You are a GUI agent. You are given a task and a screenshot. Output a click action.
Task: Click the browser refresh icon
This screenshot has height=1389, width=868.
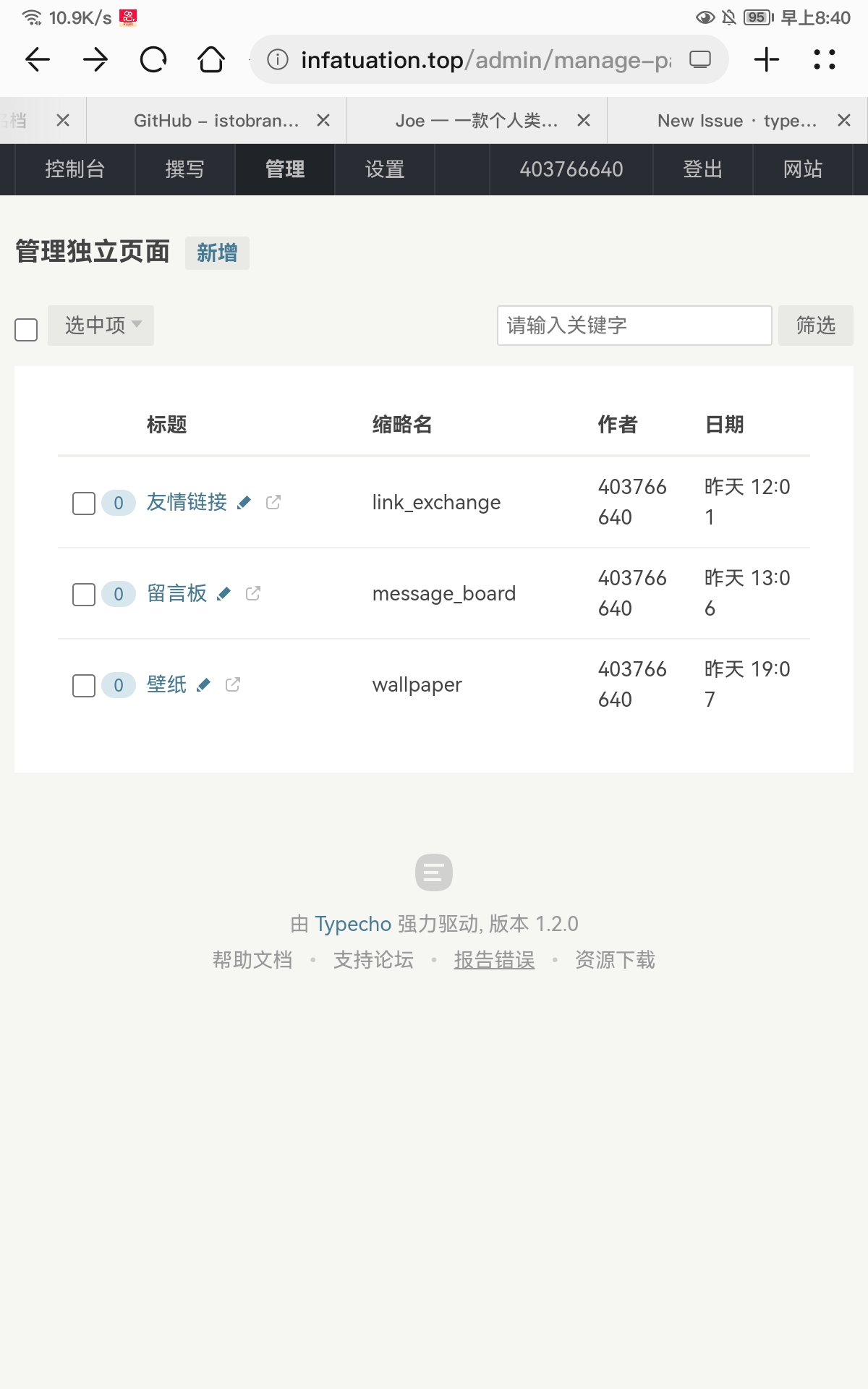153,59
